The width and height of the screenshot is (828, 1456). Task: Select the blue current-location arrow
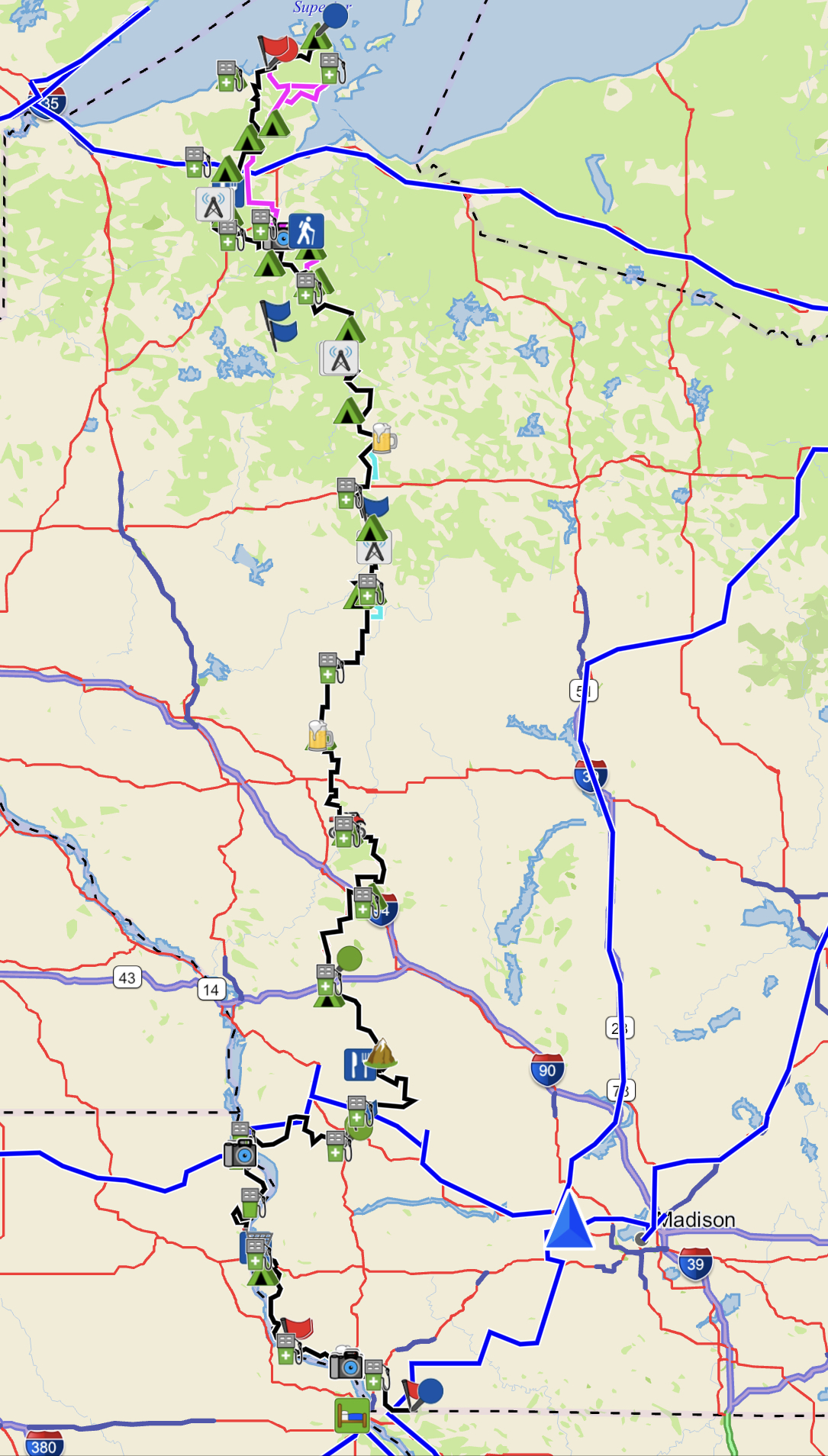[569, 1222]
